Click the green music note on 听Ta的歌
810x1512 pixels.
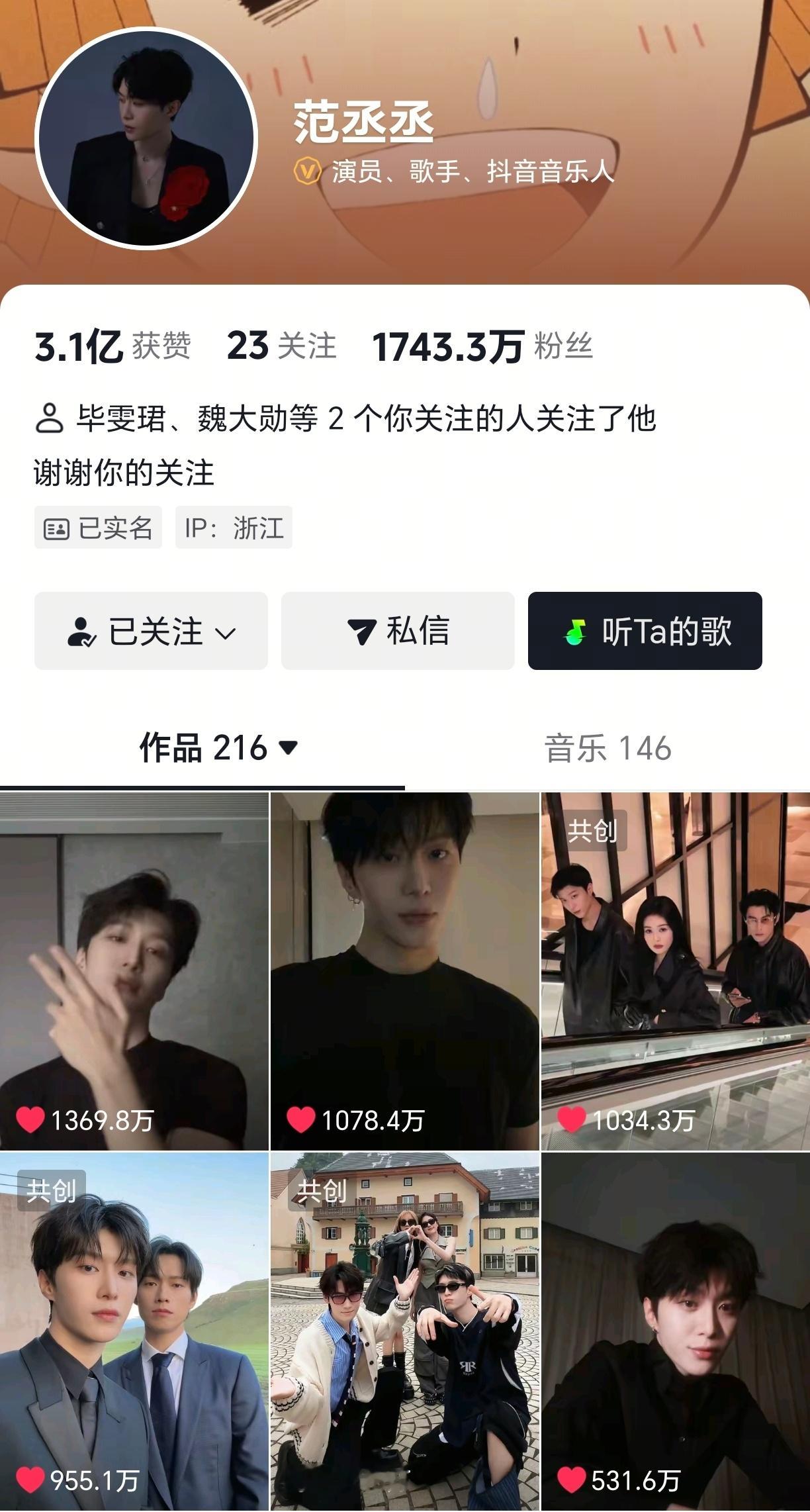pyautogui.click(x=574, y=633)
